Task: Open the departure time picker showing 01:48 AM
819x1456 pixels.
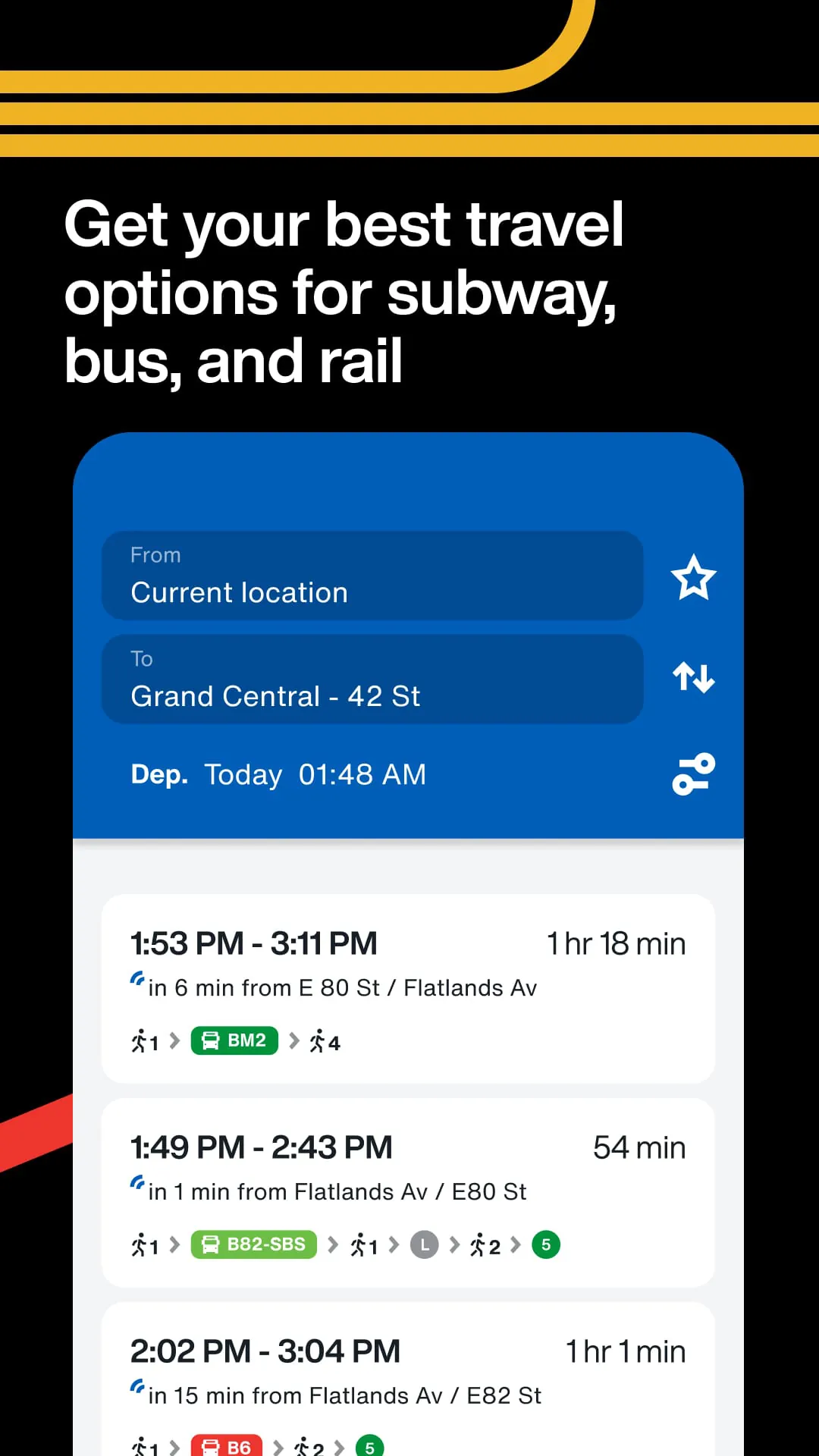Action: 362,773
